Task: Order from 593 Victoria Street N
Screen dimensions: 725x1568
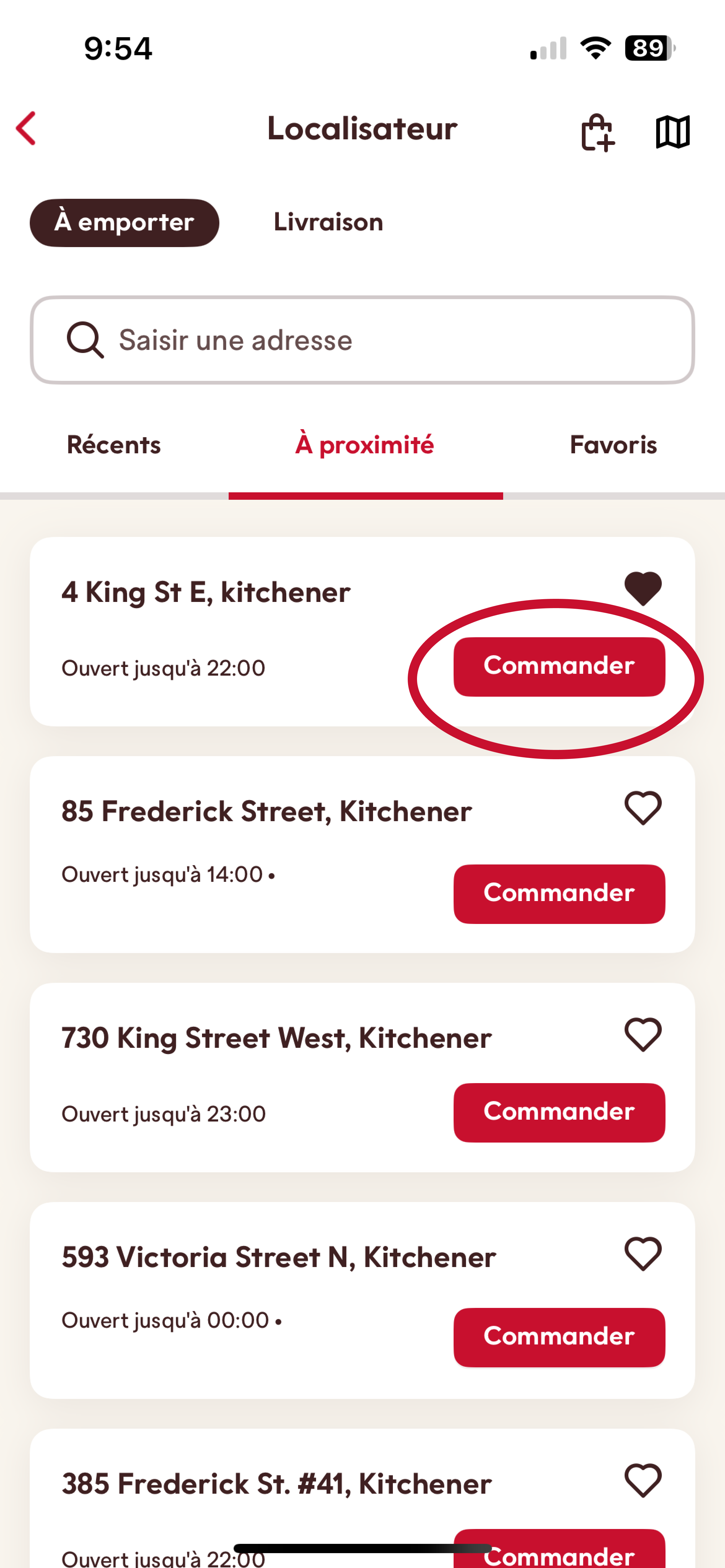Action: pos(559,1337)
